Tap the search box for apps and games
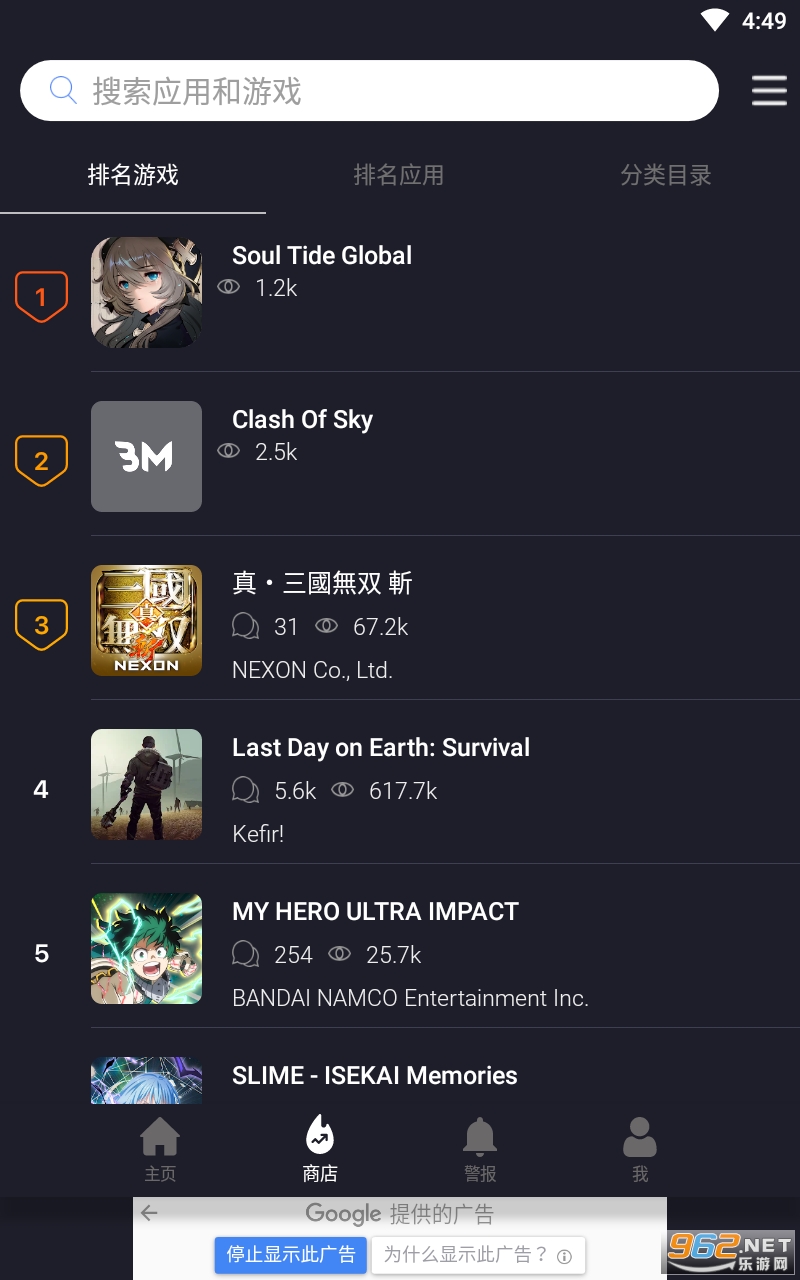The width and height of the screenshot is (800, 1280). (x=370, y=91)
